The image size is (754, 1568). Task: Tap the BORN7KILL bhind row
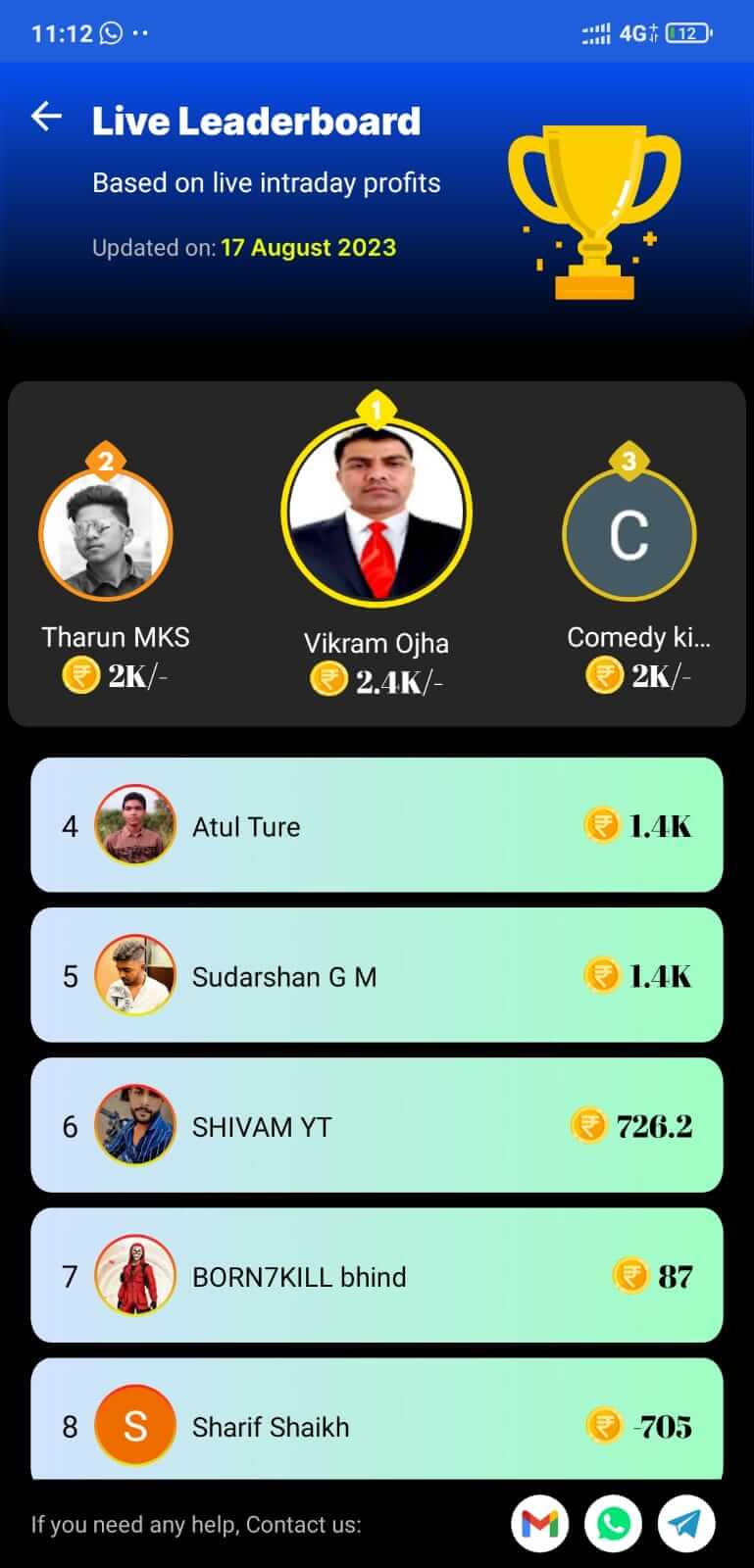click(377, 1275)
